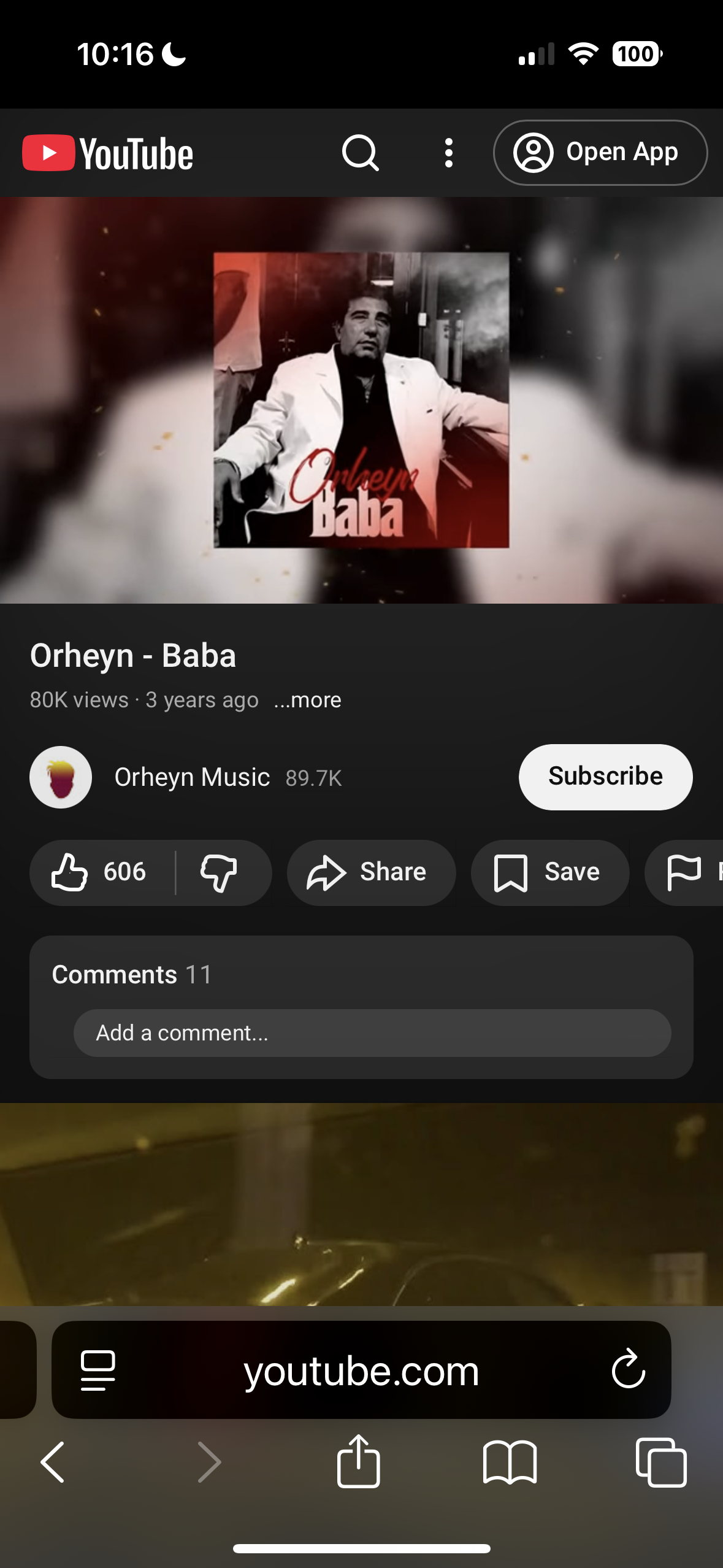Viewport: 723px width, 1568px height.
Task: Open YouTube search
Action: tap(360, 153)
